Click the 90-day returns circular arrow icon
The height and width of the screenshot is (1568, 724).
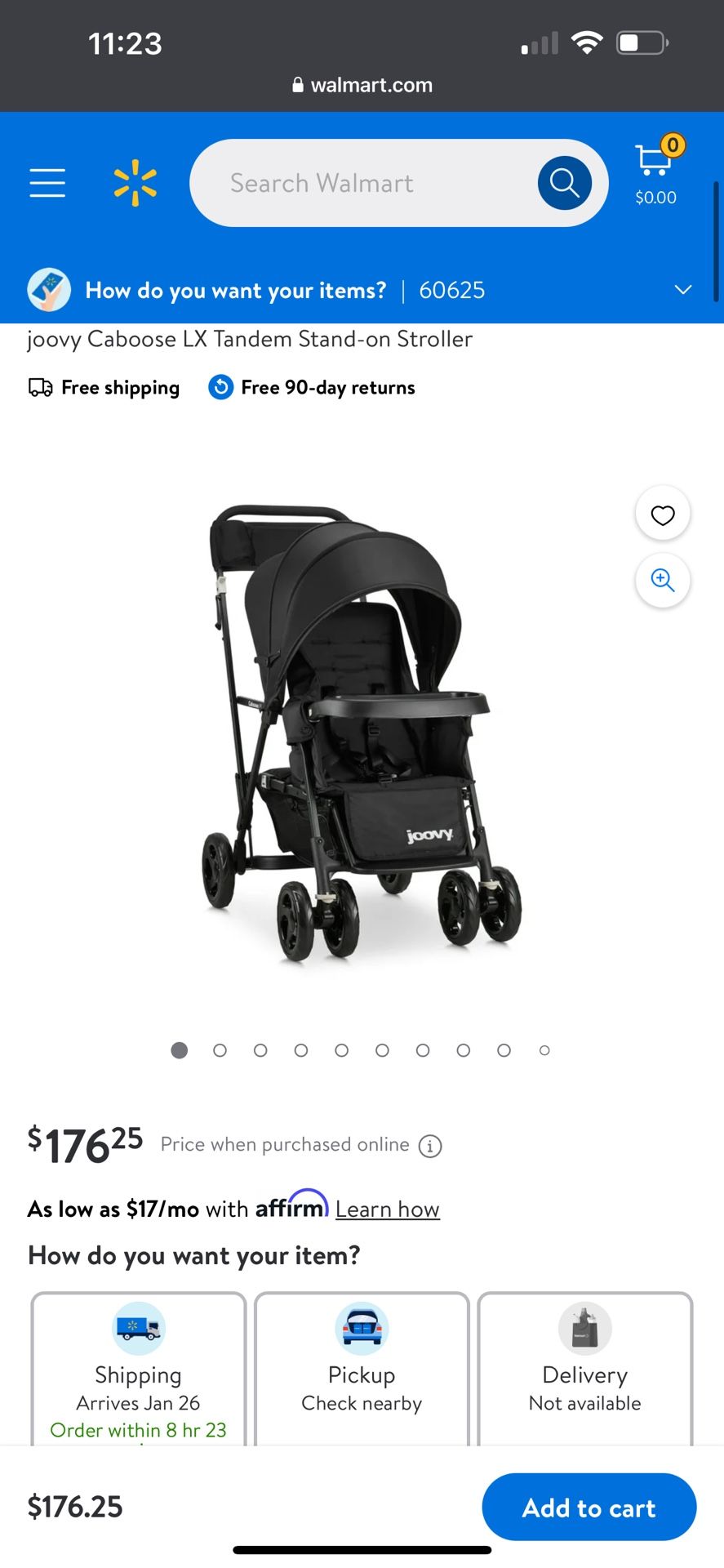pyautogui.click(x=220, y=387)
